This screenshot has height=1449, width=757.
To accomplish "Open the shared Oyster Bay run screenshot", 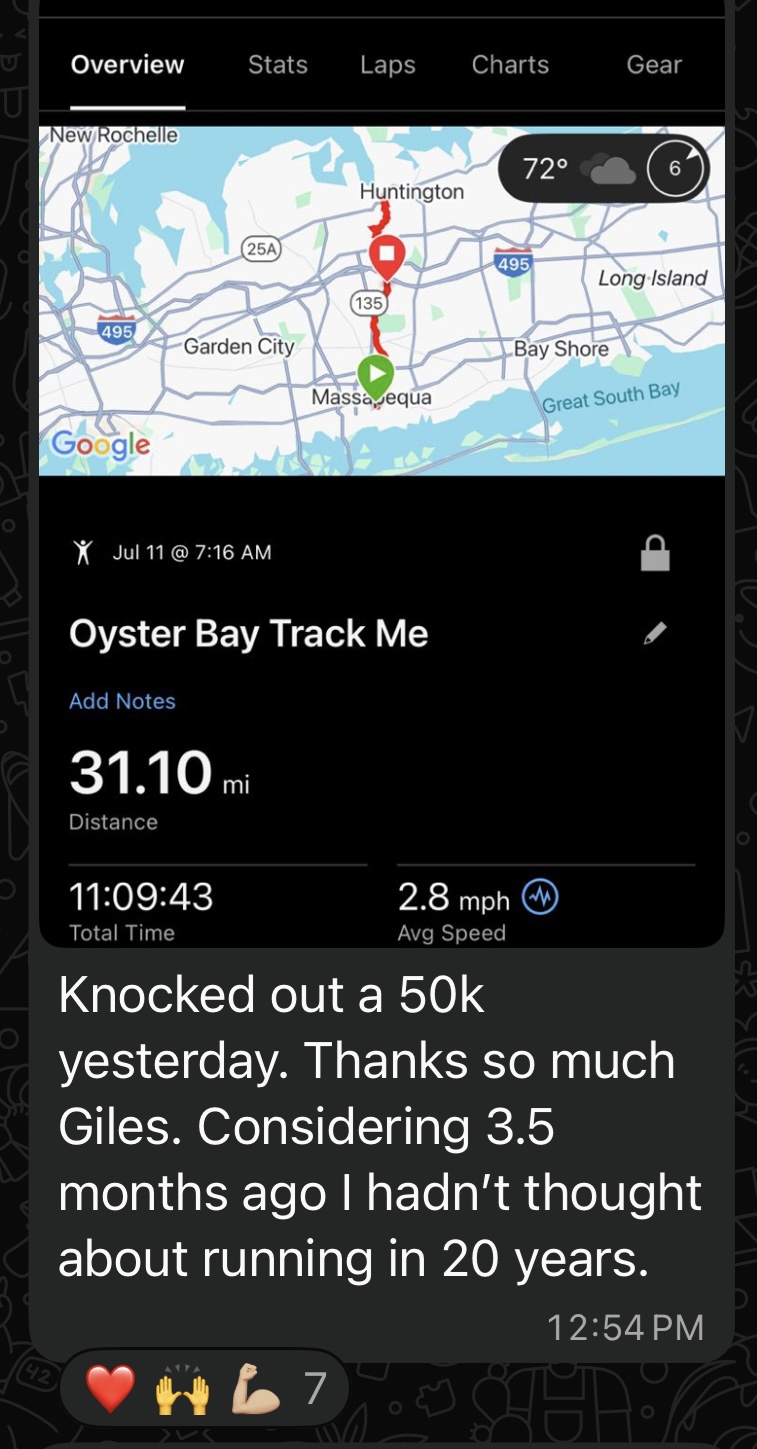I will tap(380, 500).
